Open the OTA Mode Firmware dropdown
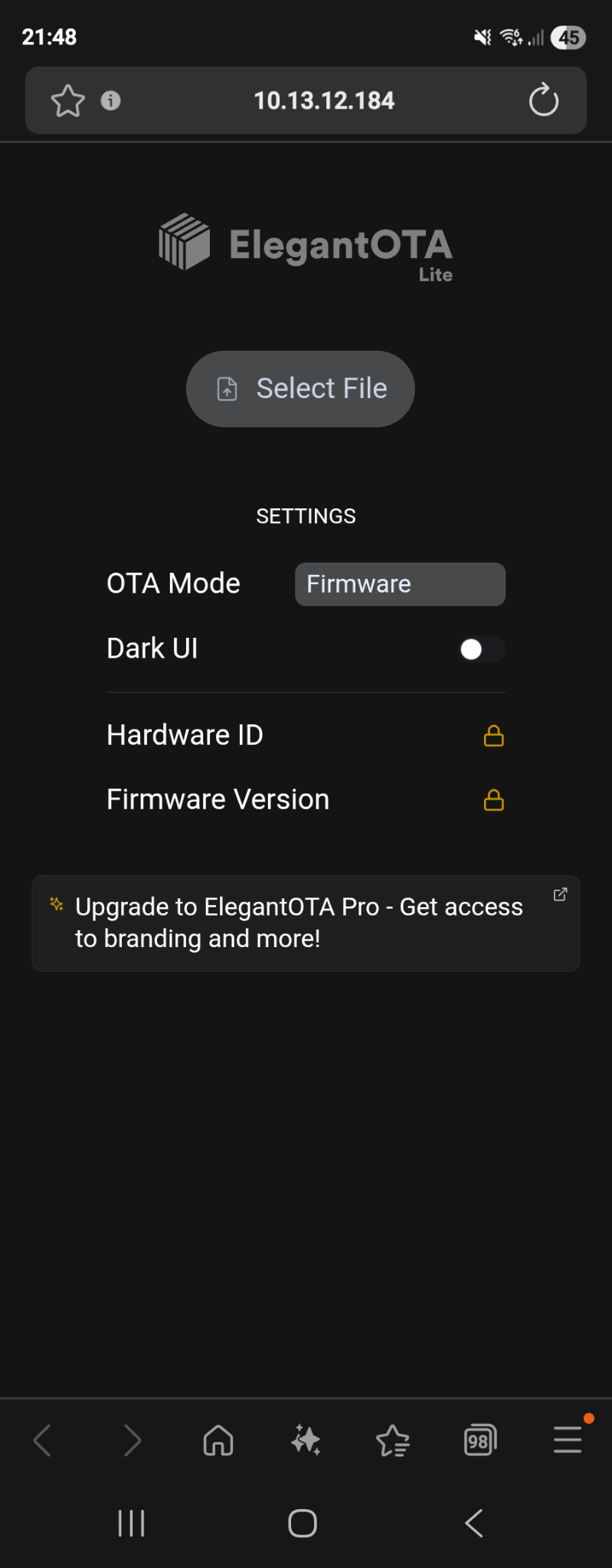Image resolution: width=612 pixels, height=1568 pixels. tap(400, 584)
